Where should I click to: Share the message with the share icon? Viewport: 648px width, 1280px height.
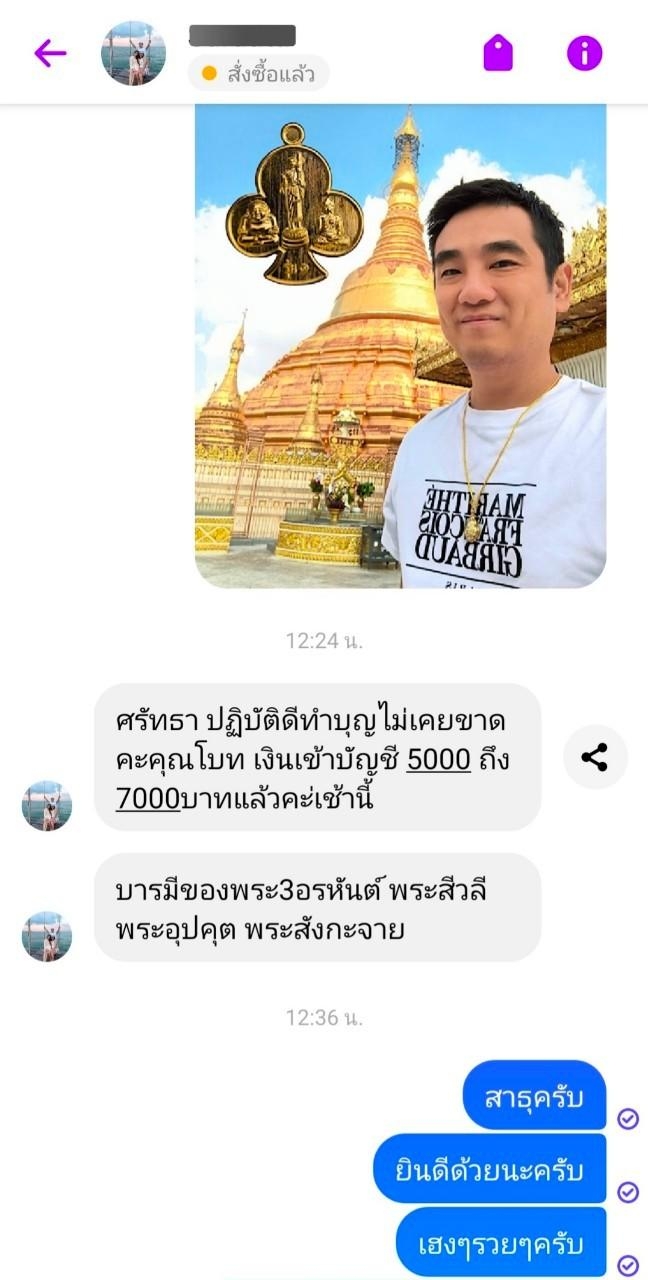click(x=595, y=757)
